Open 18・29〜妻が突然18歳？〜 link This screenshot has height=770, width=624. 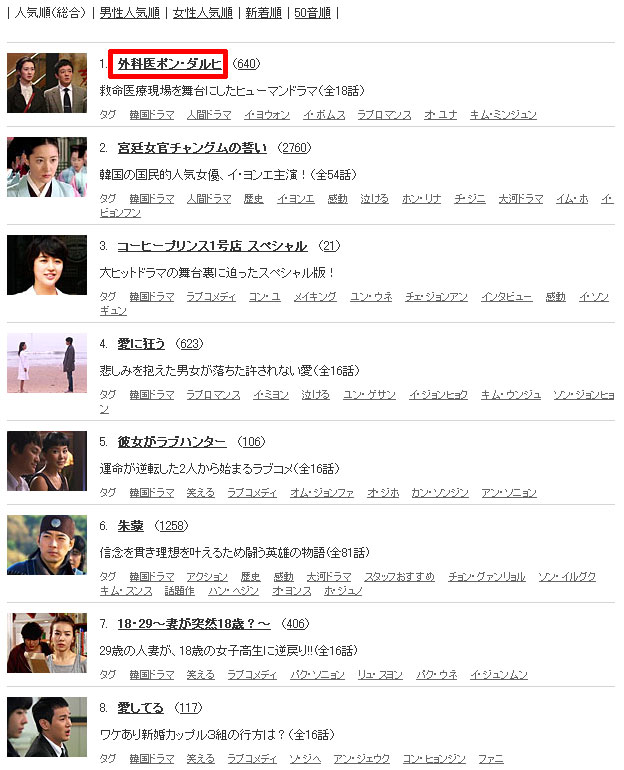click(193, 624)
